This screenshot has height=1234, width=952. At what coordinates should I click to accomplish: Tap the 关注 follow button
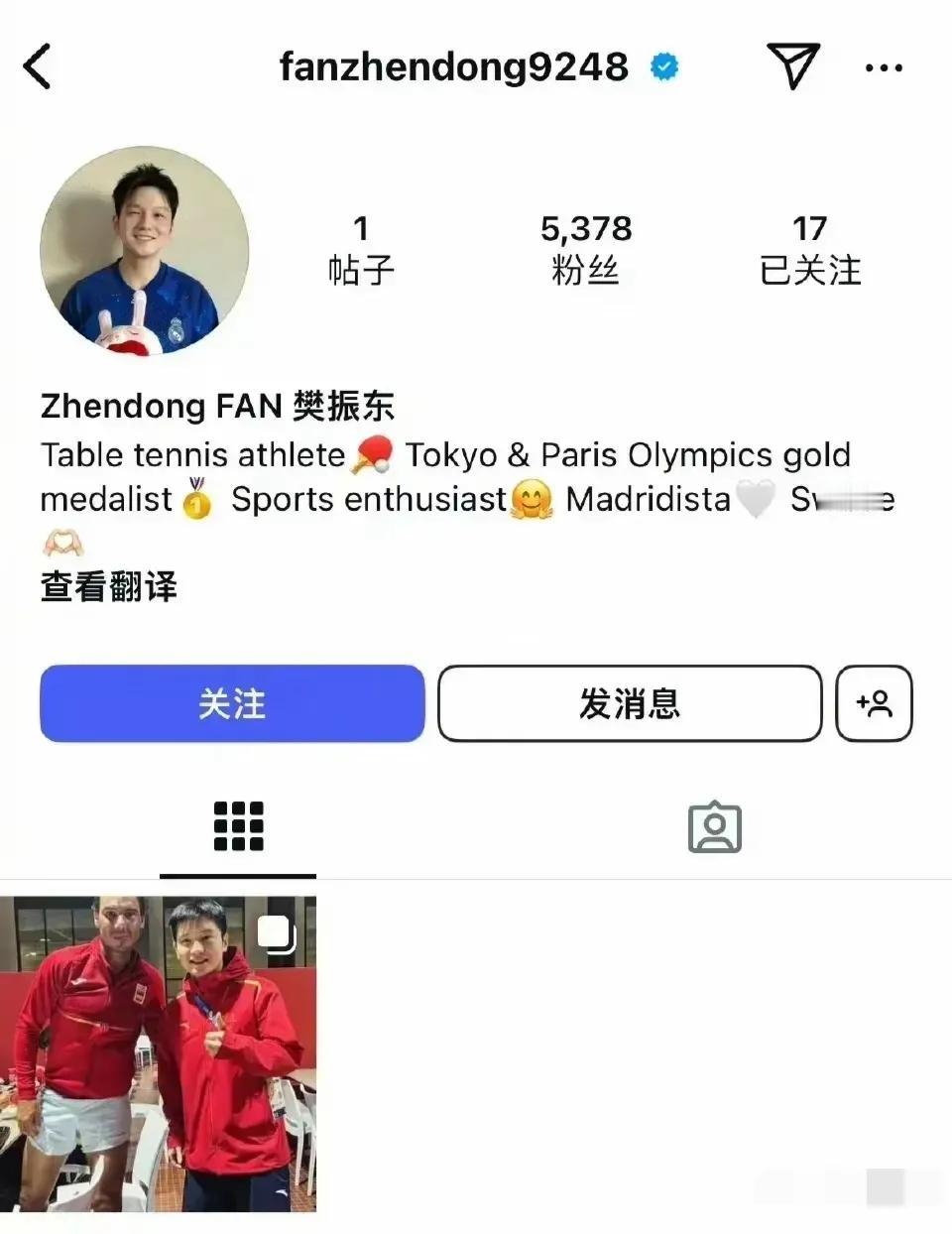point(231,704)
